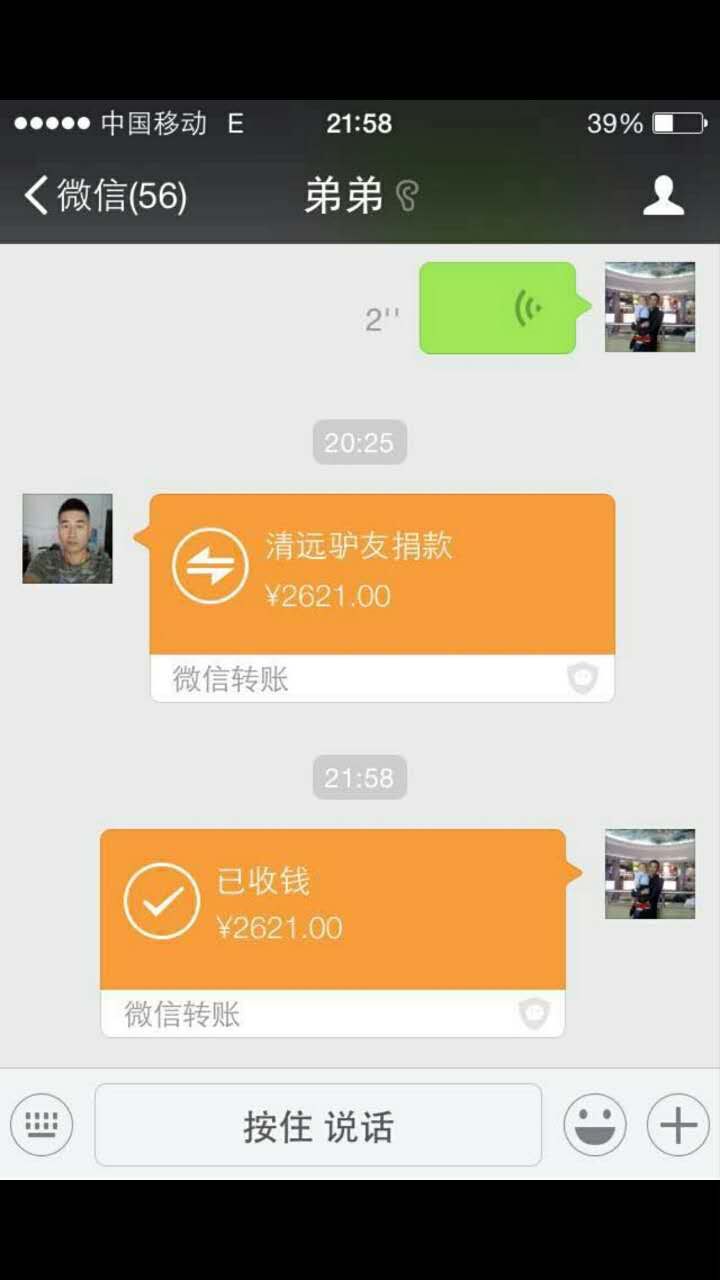Open chat info via the profile icon
This screenshot has width=720, height=1280.
[663, 195]
